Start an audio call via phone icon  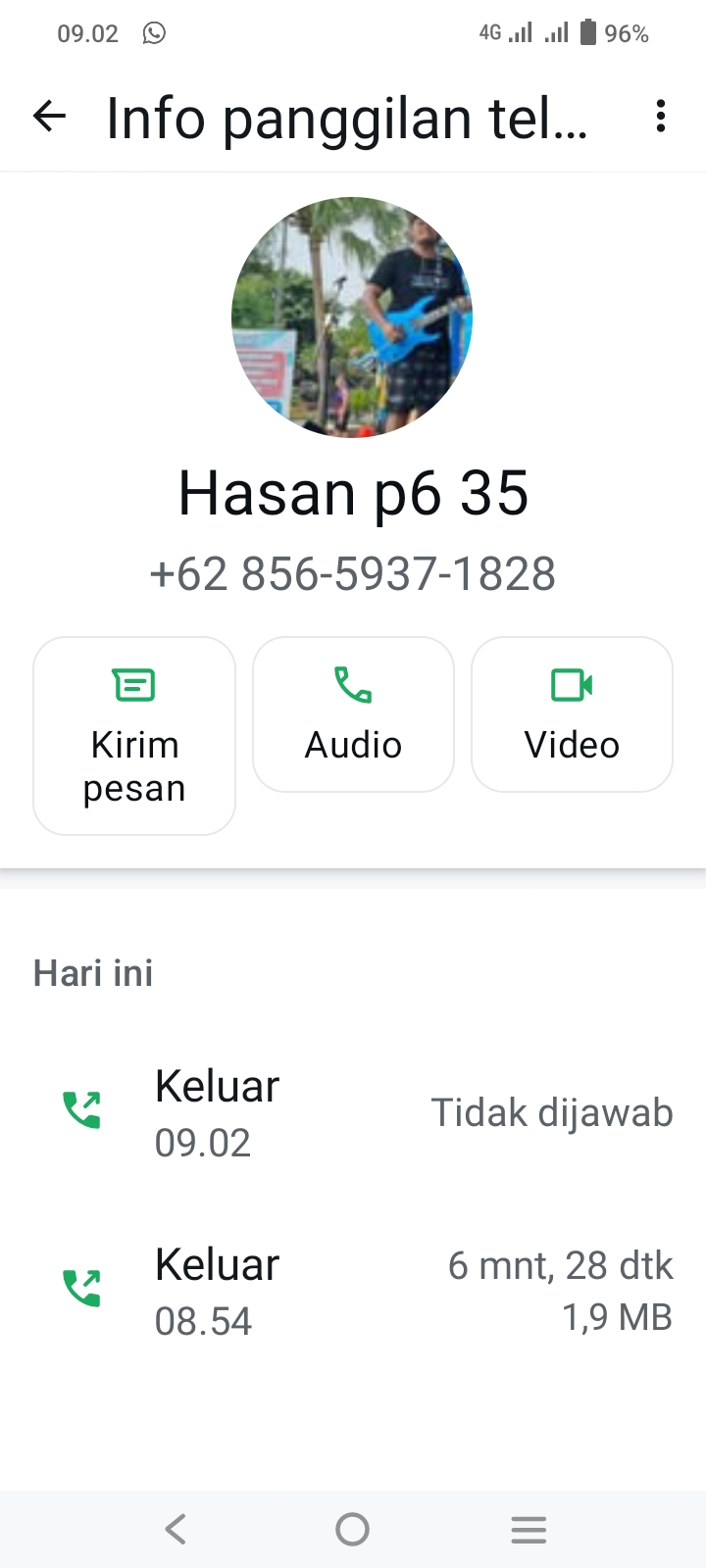(353, 686)
